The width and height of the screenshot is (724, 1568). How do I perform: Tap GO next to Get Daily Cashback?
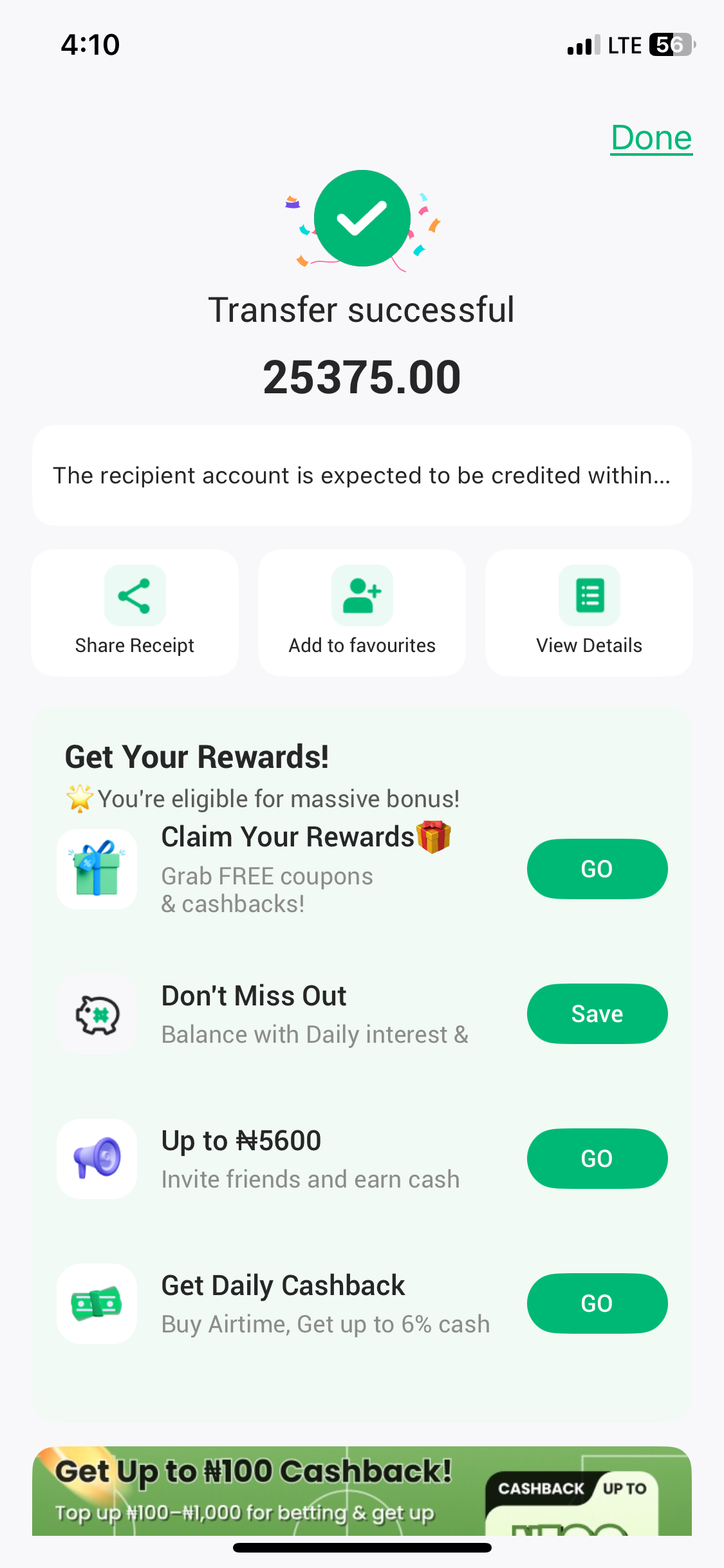(x=597, y=1303)
